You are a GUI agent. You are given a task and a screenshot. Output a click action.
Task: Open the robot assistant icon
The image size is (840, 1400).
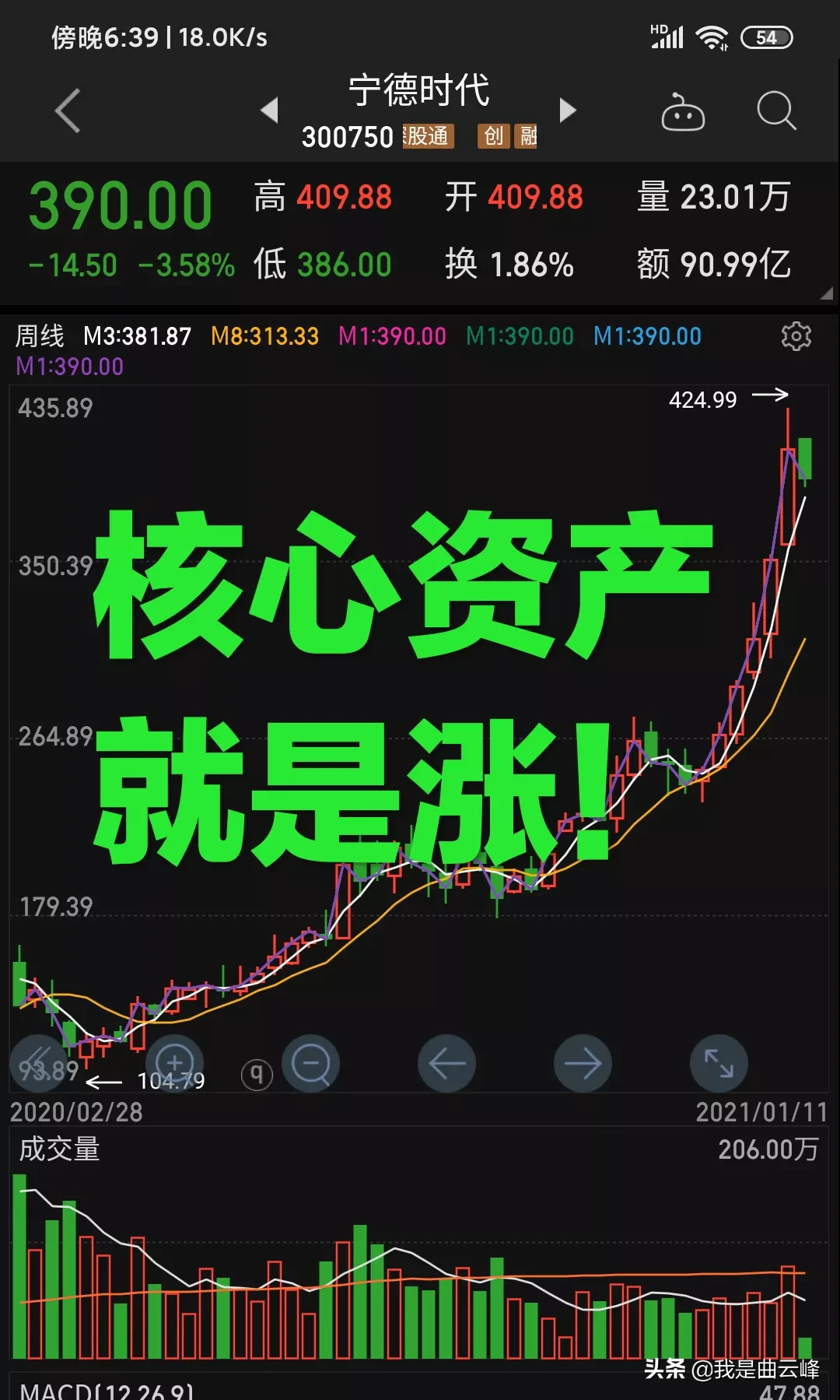pyautogui.click(x=682, y=112)
